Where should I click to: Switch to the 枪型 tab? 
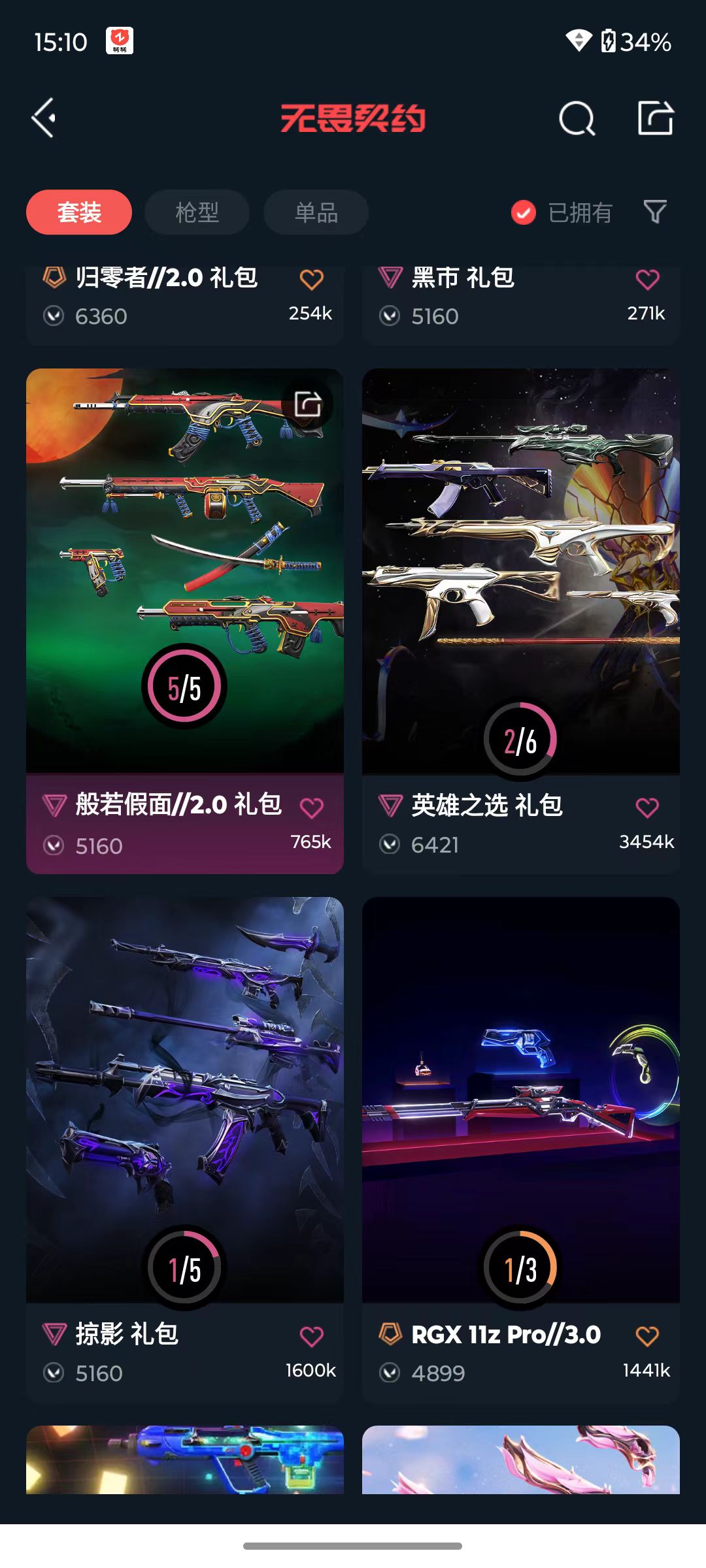(x=197, y=212)
